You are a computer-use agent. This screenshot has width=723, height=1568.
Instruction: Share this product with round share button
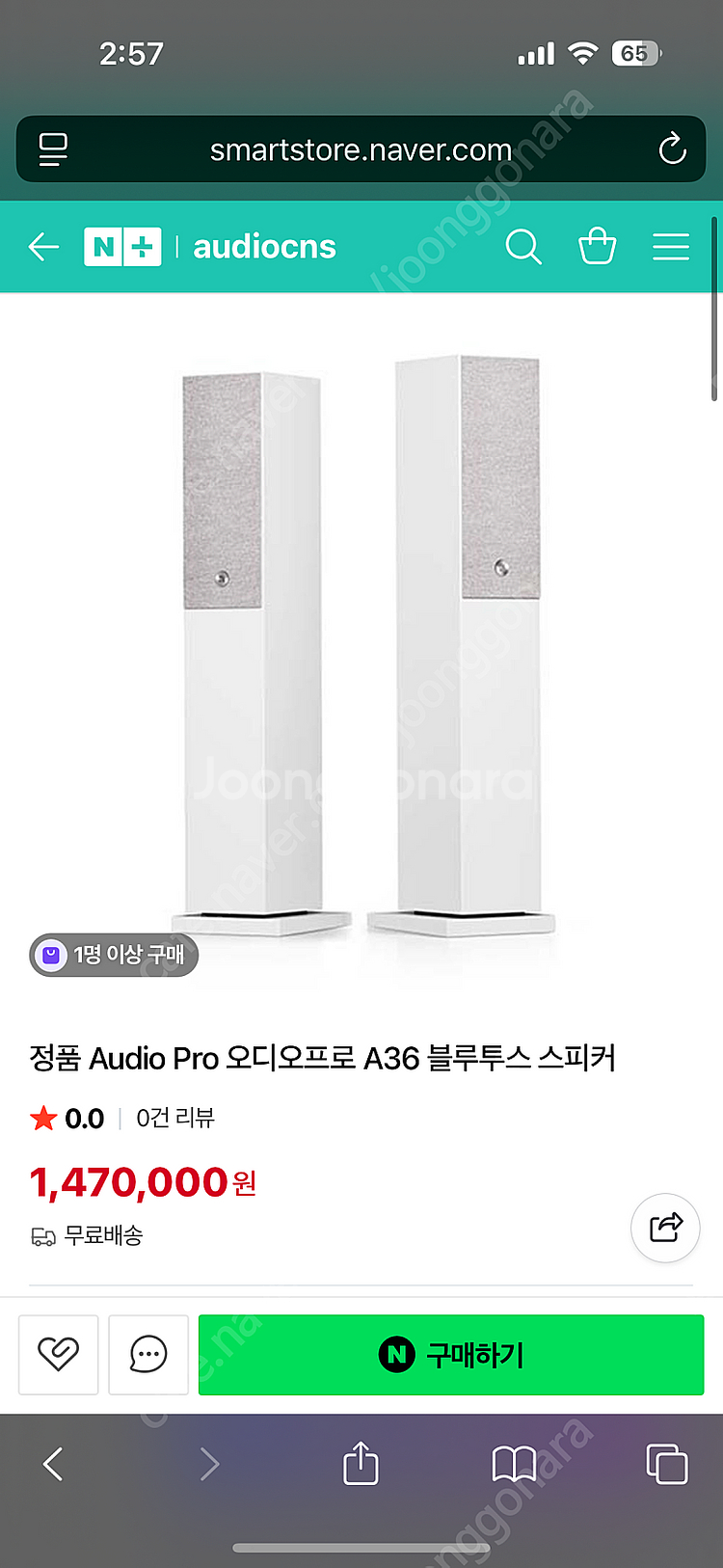[x=665, y=1228]
